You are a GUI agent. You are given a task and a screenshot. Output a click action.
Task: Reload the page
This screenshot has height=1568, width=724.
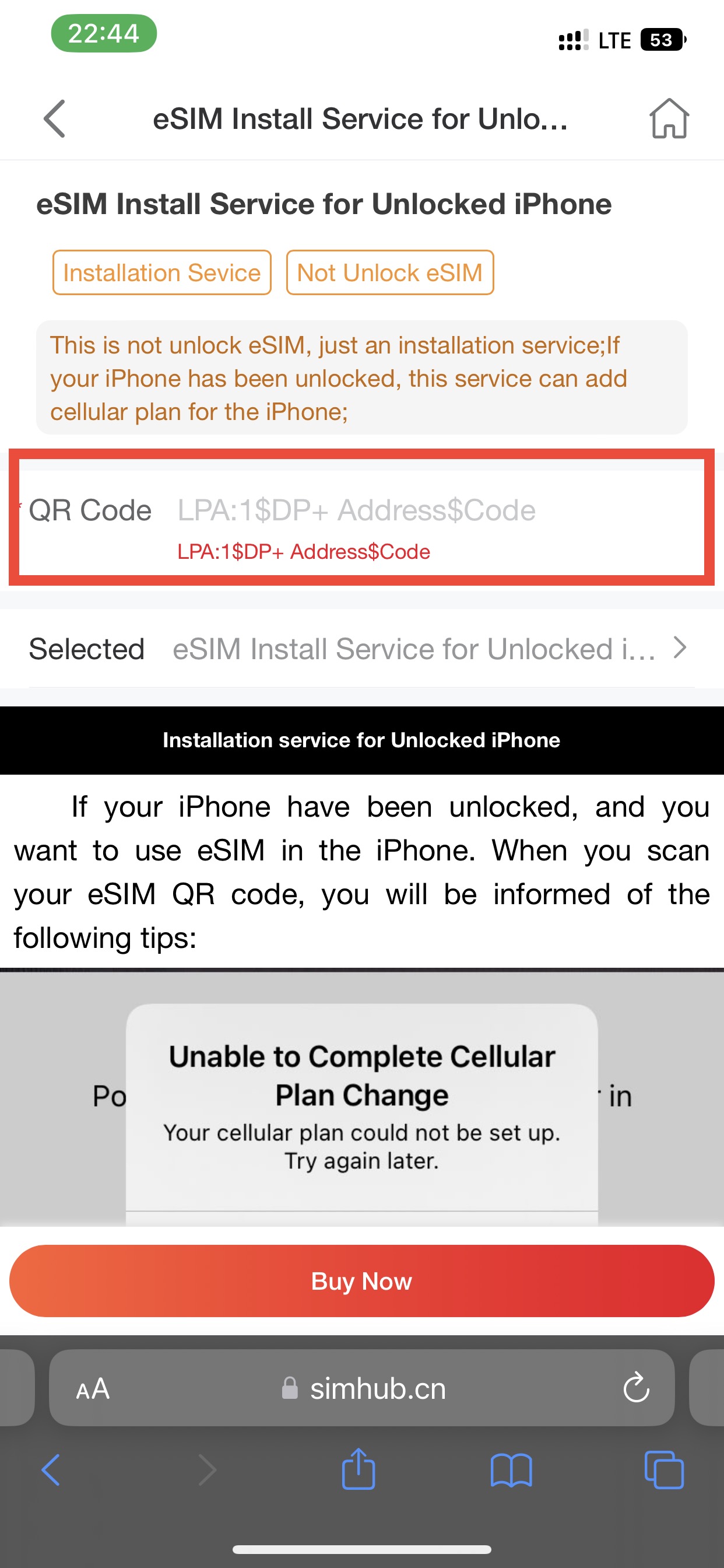pyautogui.click(x=637, y=1388)
